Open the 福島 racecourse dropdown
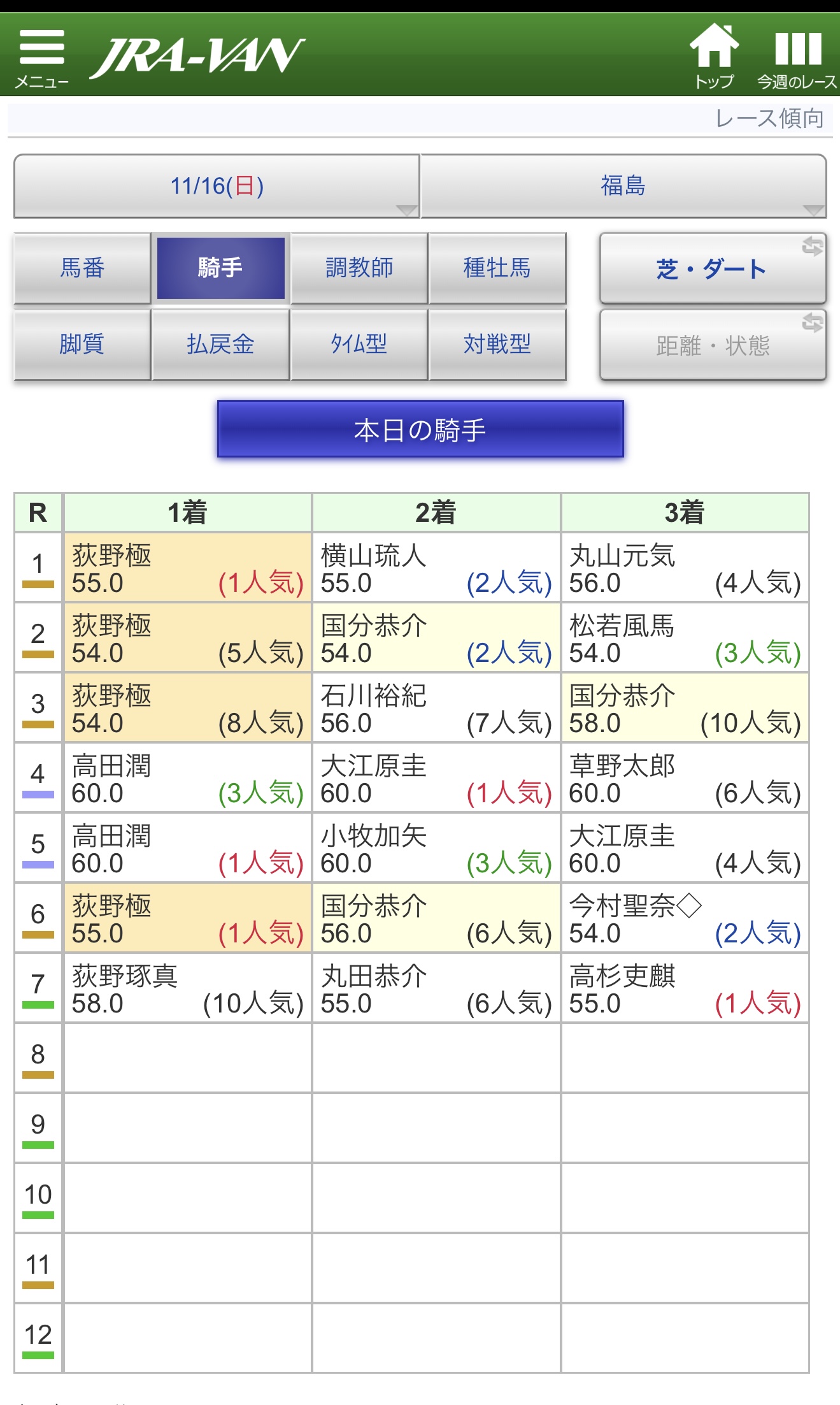Screen dimensions: 840x1405 (x=623, y=186)
